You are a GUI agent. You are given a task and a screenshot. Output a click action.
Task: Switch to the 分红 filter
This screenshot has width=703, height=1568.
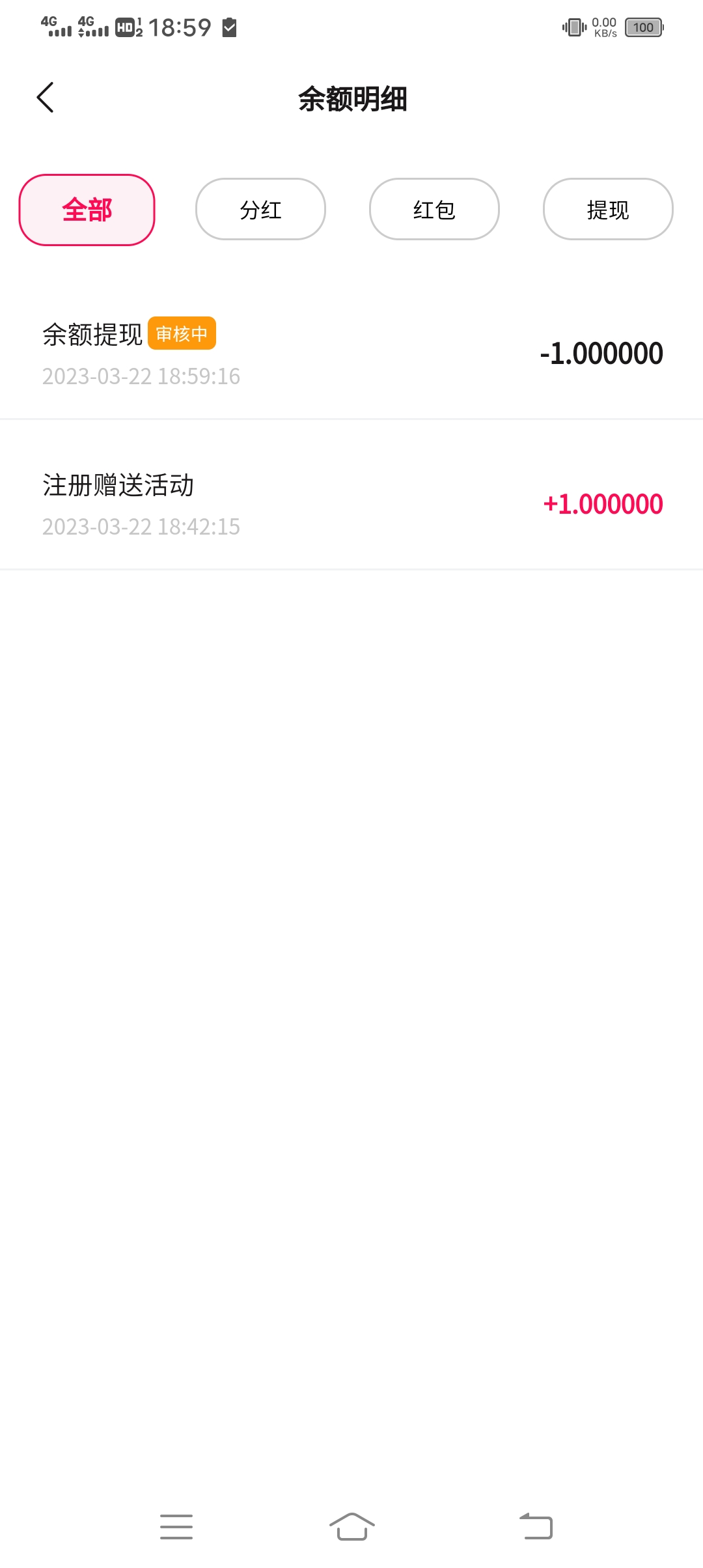click(260, 210)
